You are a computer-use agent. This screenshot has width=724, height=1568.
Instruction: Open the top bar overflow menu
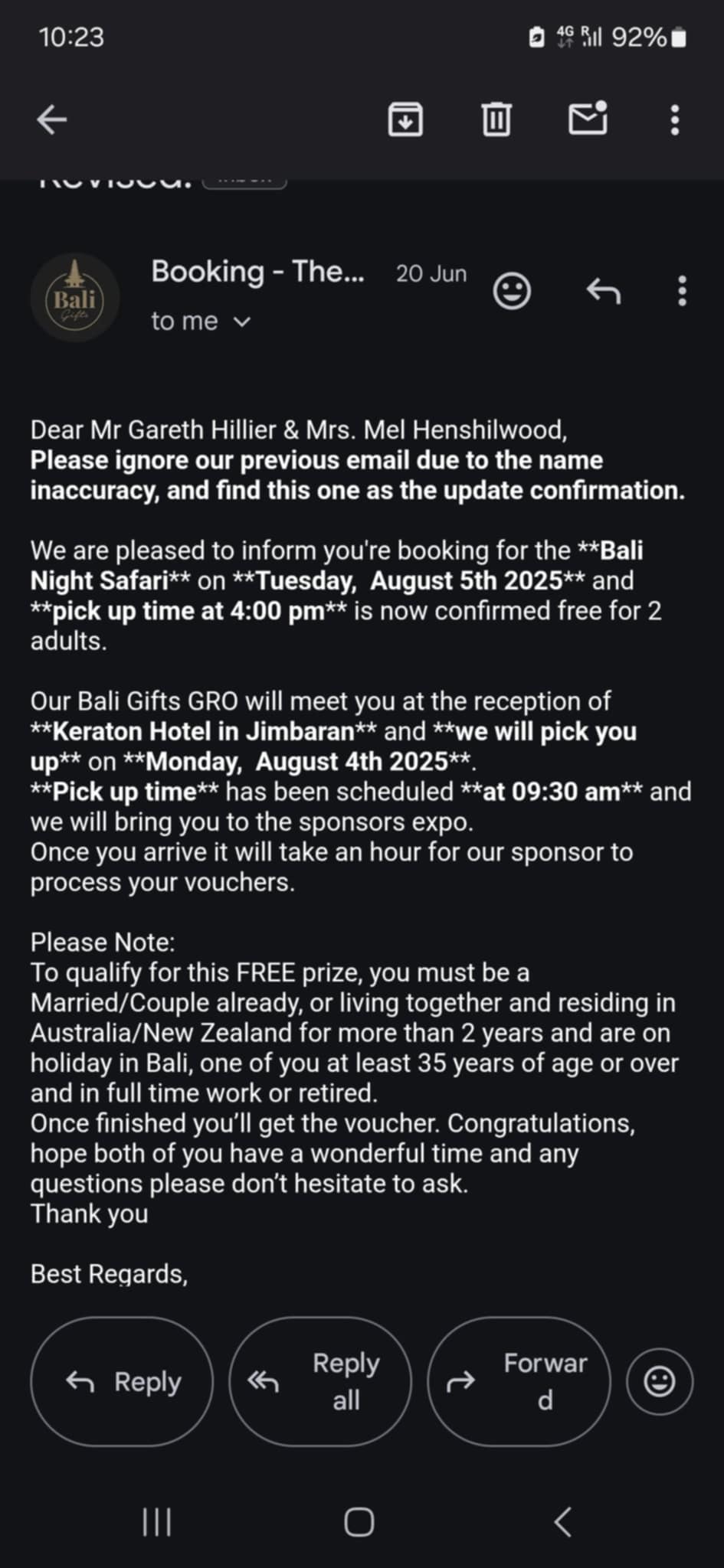(x=675, y=120)
